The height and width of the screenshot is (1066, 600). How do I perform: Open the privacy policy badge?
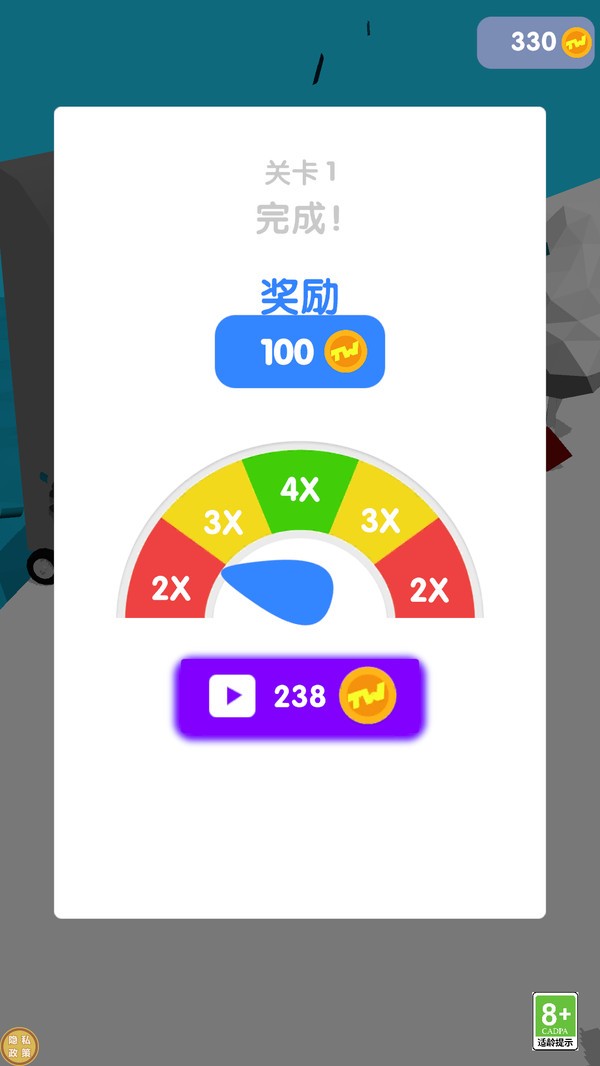[x=19, y=1046]
